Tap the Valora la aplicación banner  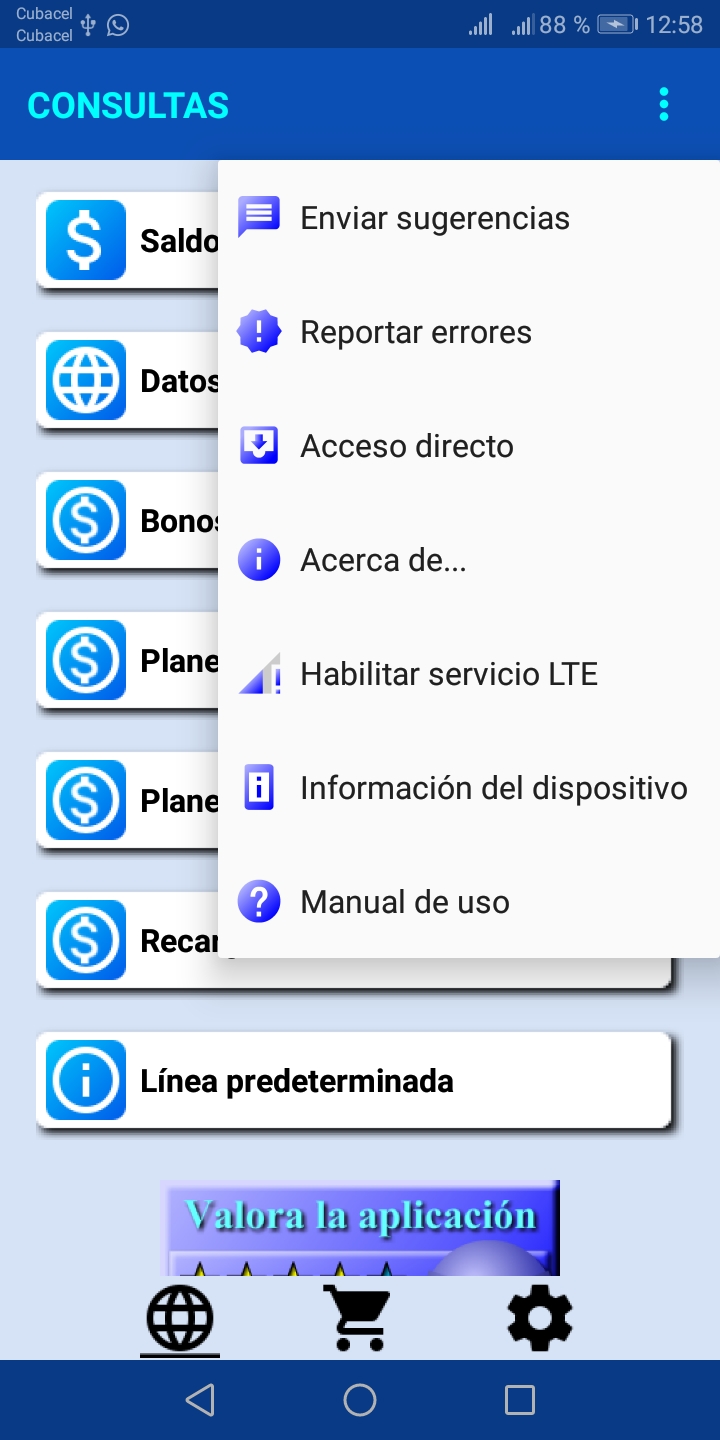[360, 1228]
